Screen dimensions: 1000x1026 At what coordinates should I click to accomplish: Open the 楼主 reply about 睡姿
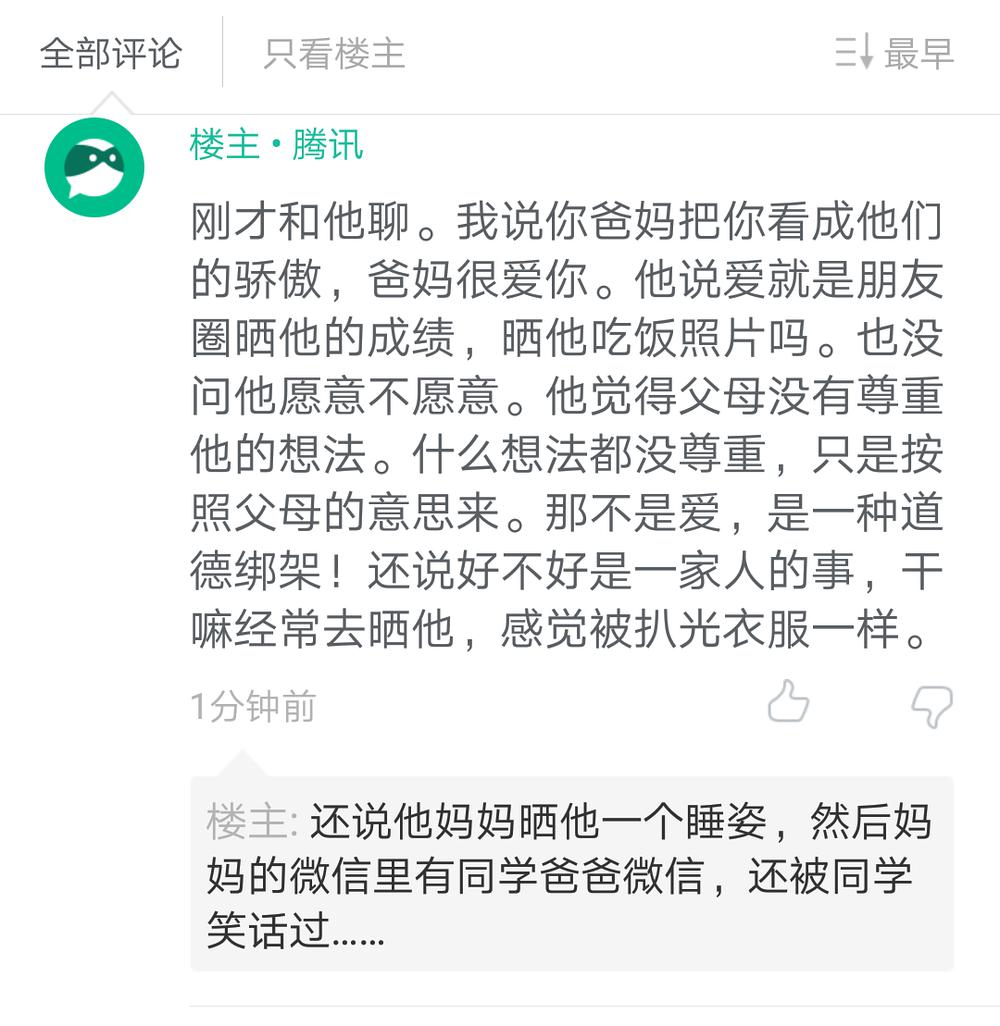(570, 877)
